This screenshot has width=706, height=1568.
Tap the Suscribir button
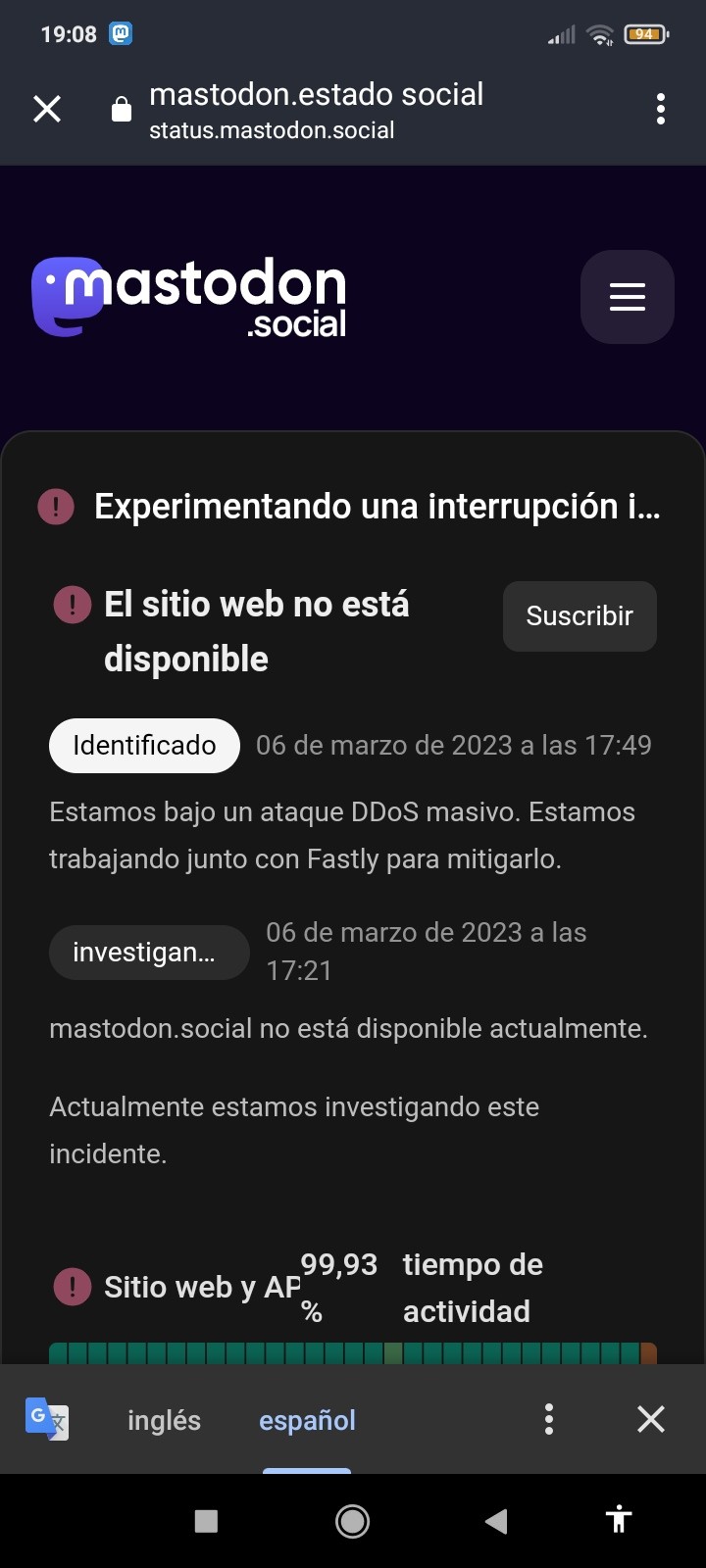coord(580,616)
